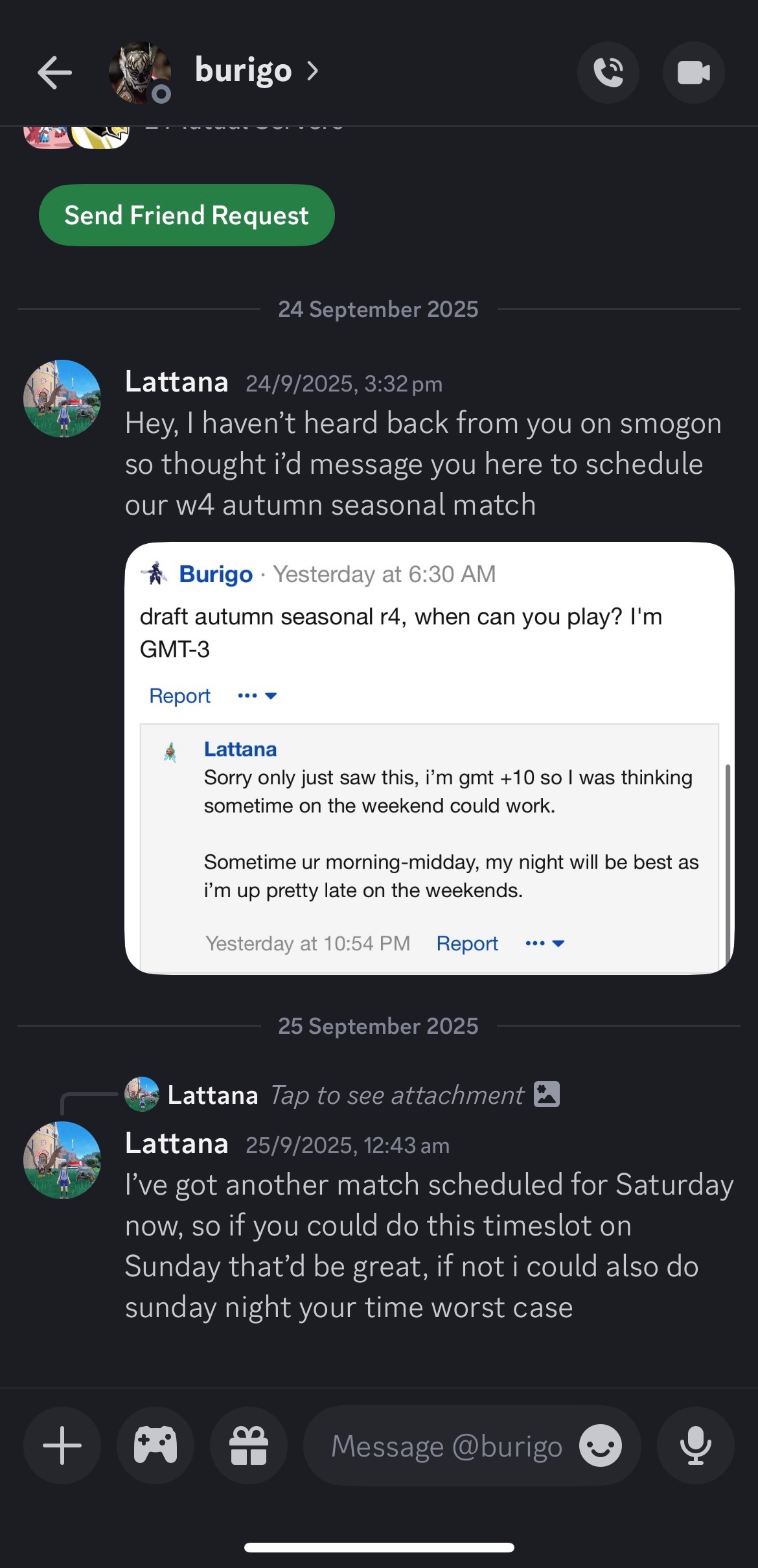Send Friend Request to burigo
The height and width of the screenshot is (1568, 758).
pyautogui.click(x=187, y=215)
